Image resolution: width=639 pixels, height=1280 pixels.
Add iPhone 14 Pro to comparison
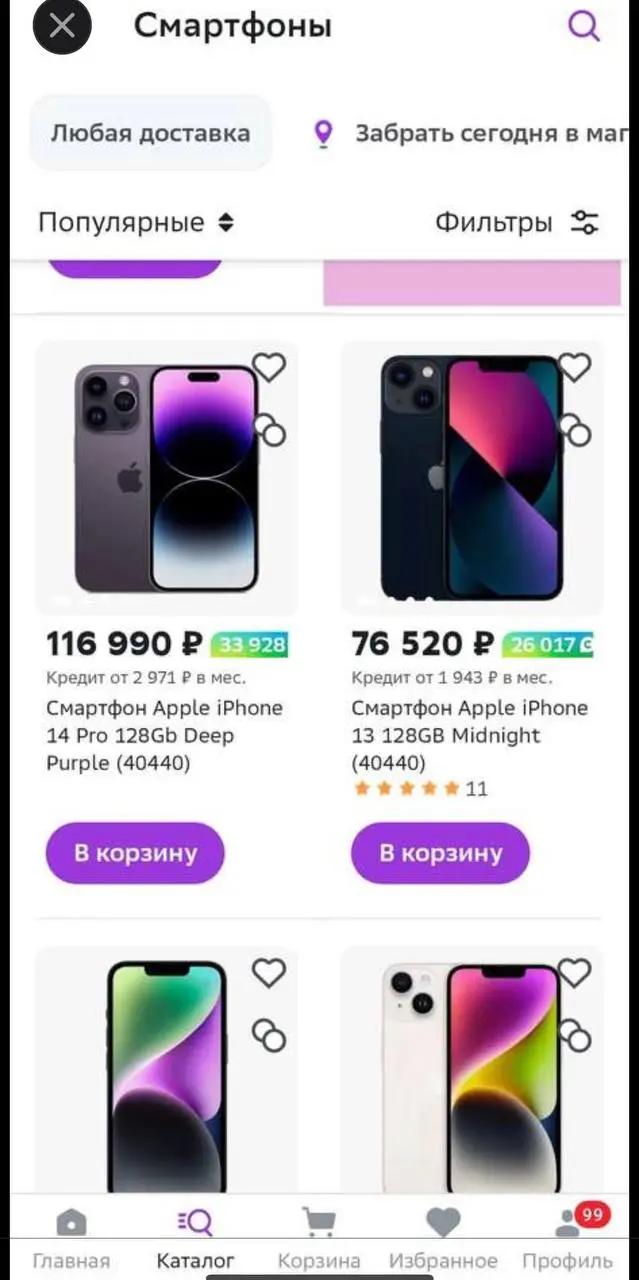coord(268,429)
